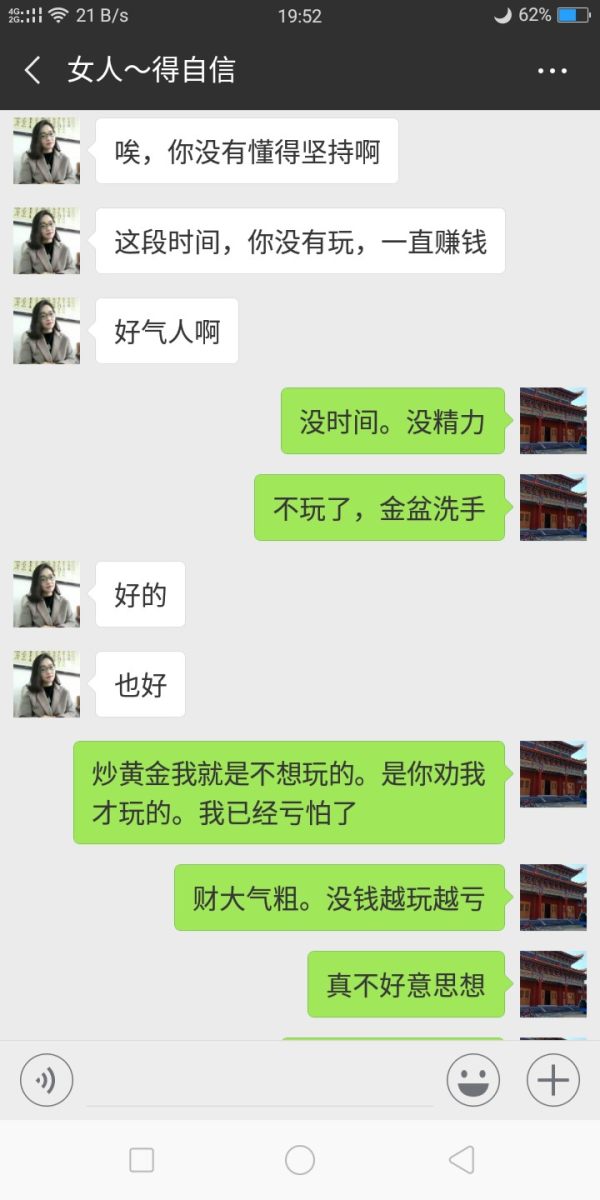This screenshot has width=600, height=1200.
Task: Tap the system home button
Action: pyautogui.click(x=300, y=1160)
